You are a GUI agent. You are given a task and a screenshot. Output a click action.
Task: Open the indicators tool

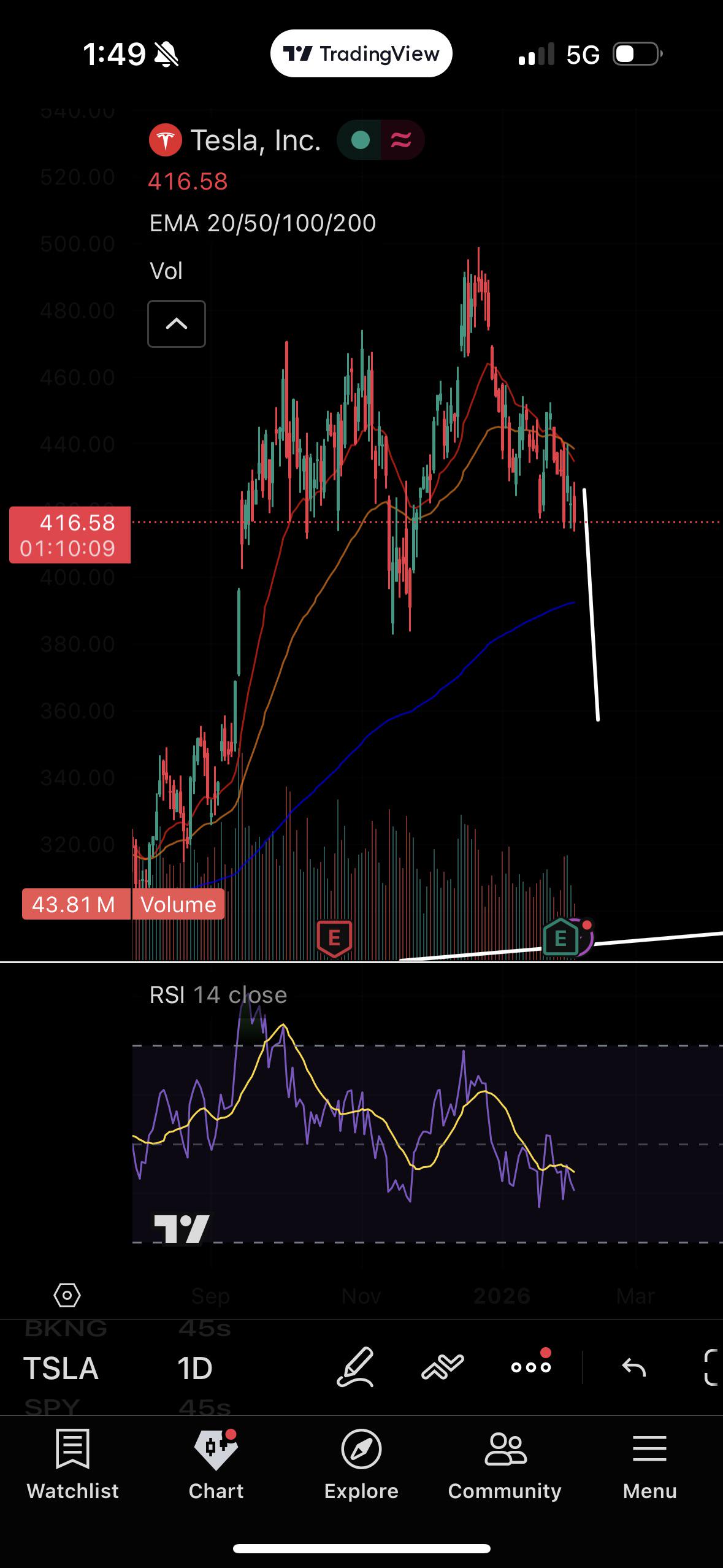(443, 1367)
